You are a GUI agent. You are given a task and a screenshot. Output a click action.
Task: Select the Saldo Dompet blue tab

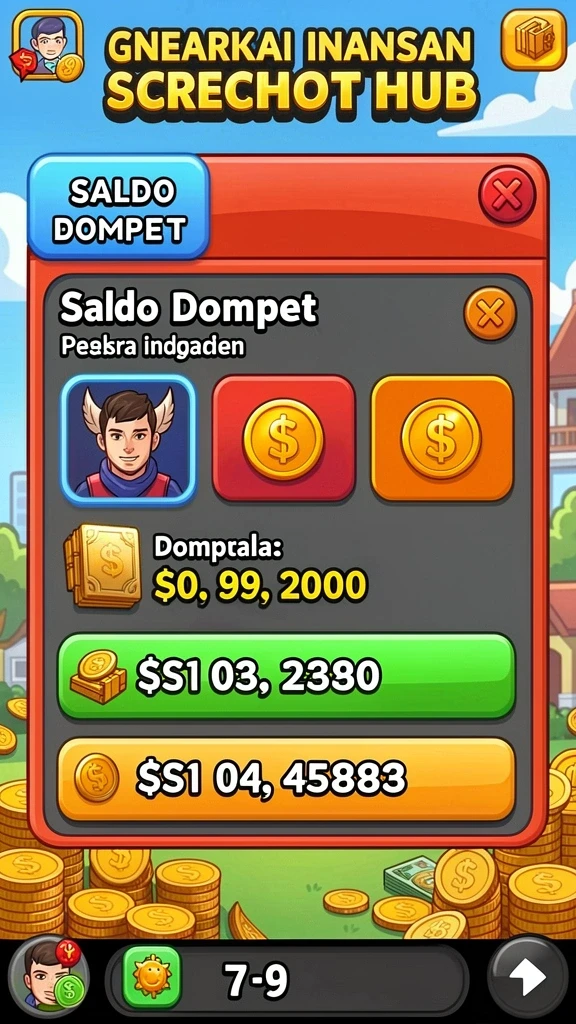click(118, 208)
